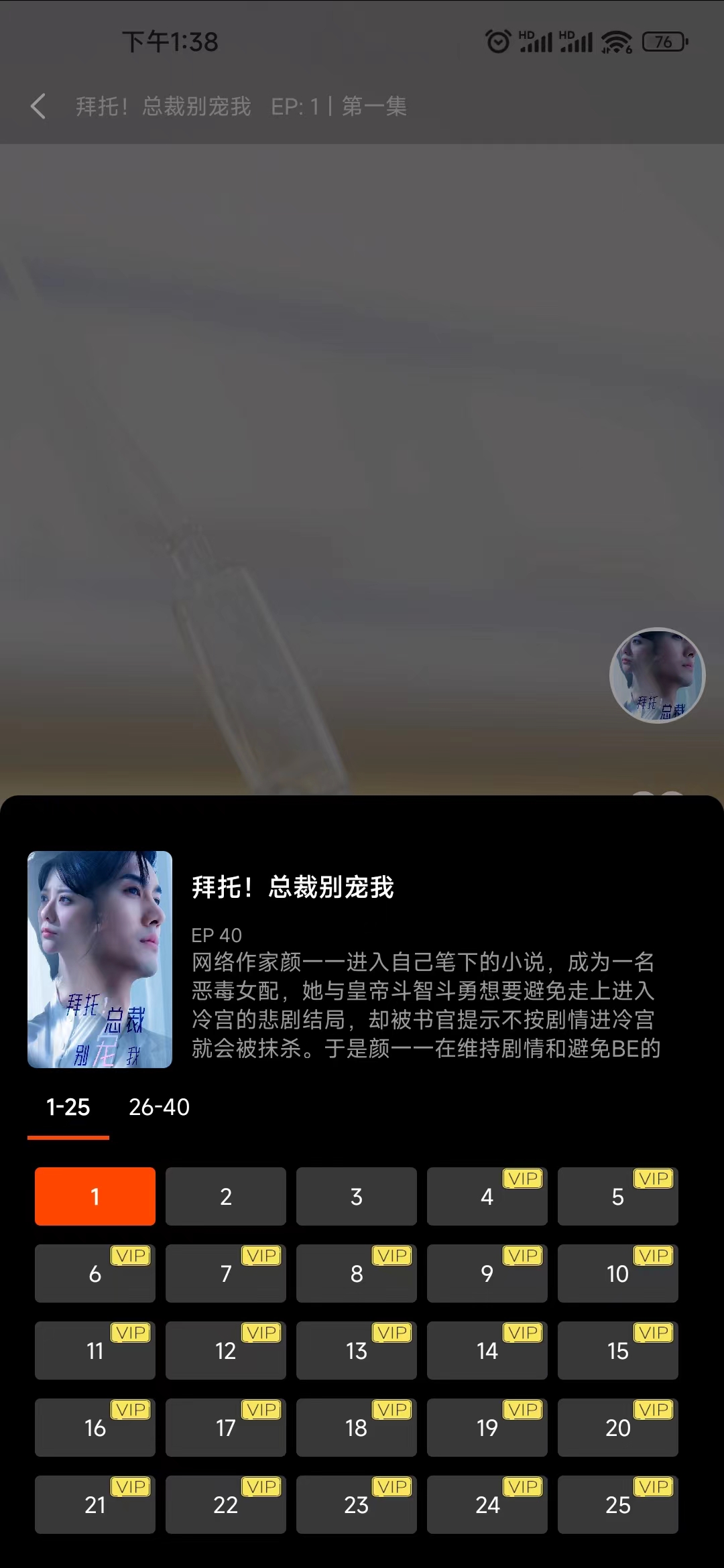Image resolution: width=724 pixels, height=1568 pixels.
Task: Choose episode 8
Action: pos(357,1273)
